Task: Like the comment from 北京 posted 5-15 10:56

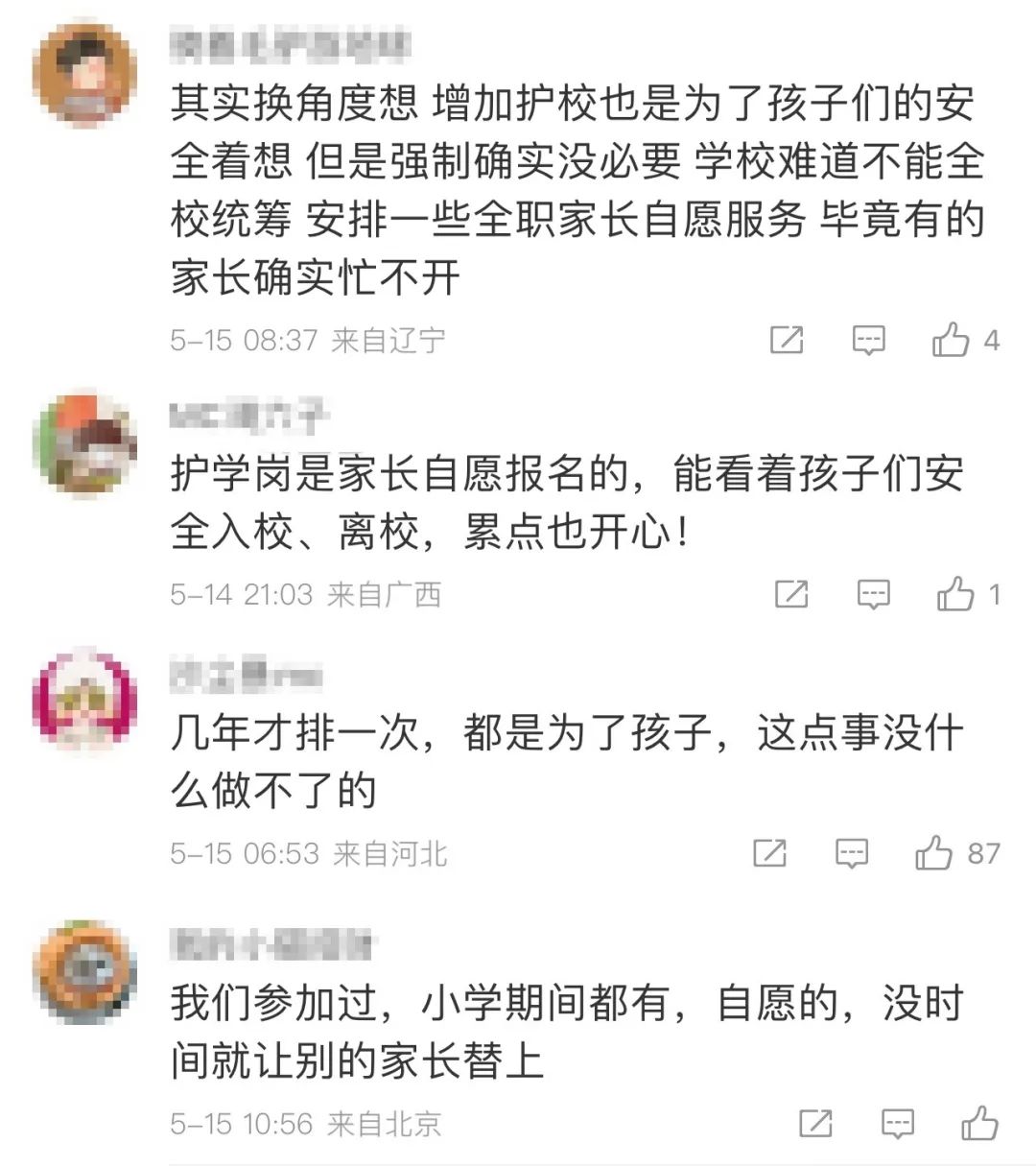Action: pos(980,1123)
